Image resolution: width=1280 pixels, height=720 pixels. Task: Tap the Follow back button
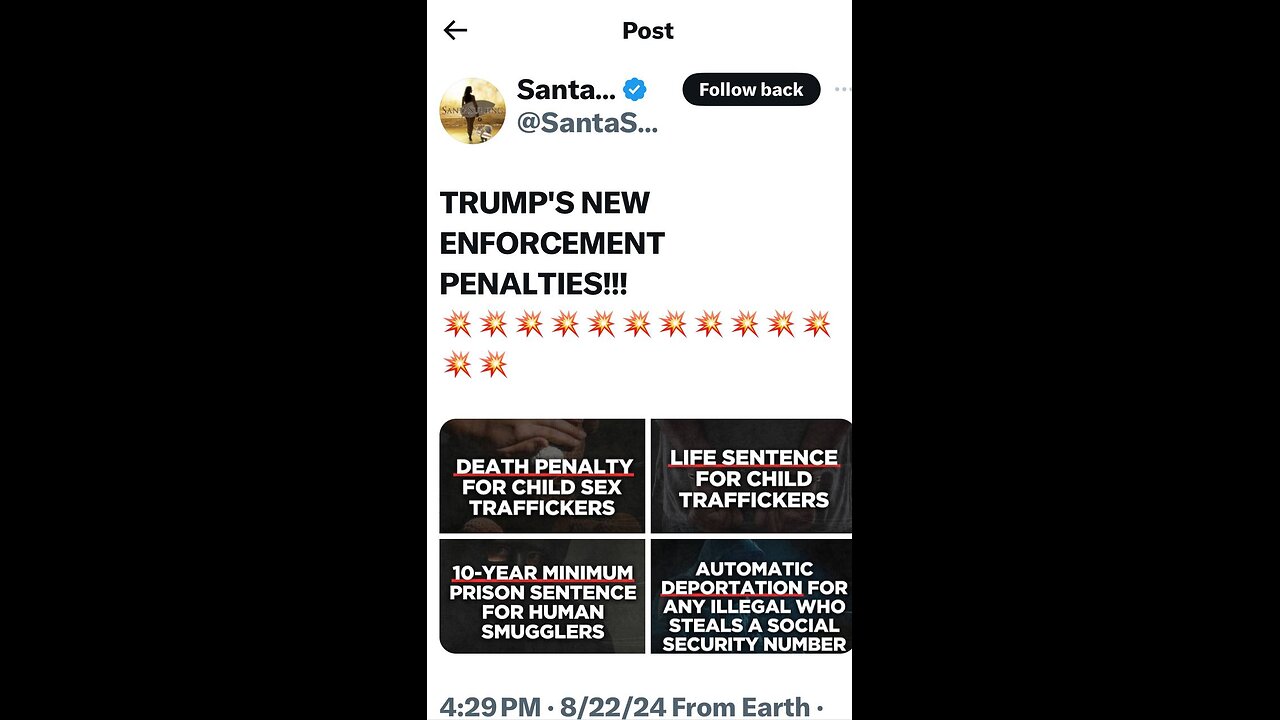(751, 89)
